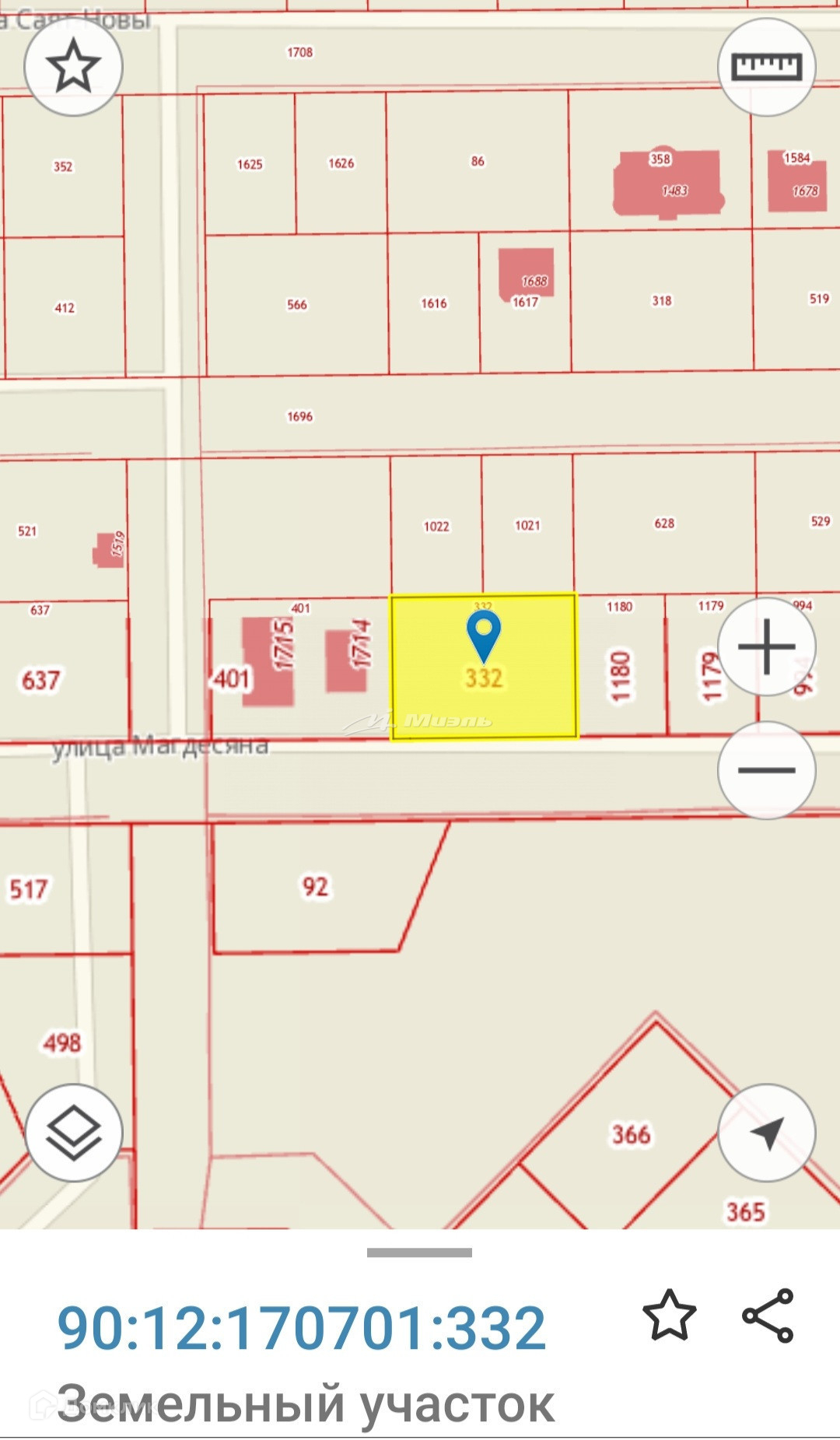Image resolution: width=840 pixels, height=1440 pixels.
Task: Open cadastral number 90:12:170701:332 details
Action: [x=302, y=1328]
